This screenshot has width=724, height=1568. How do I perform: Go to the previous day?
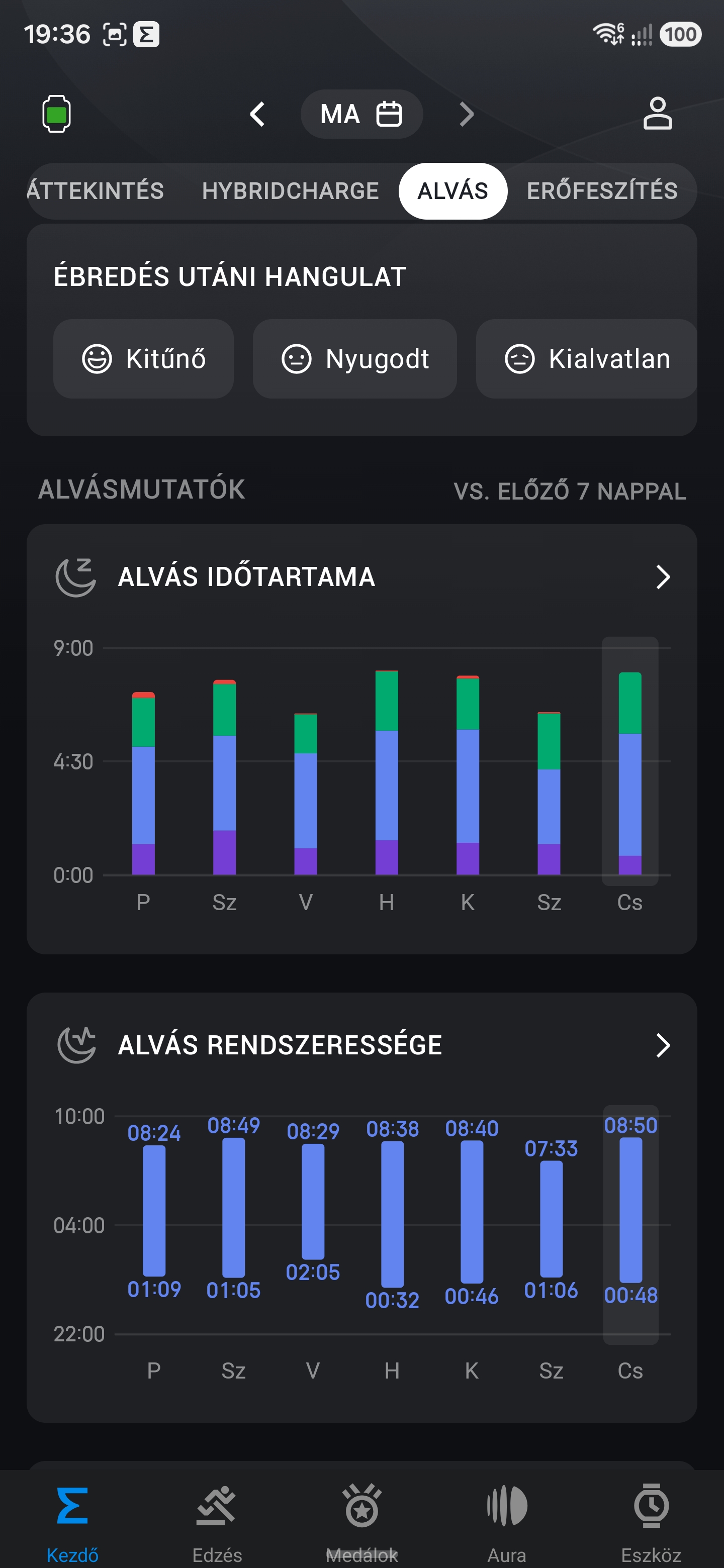tap(257, 114)
